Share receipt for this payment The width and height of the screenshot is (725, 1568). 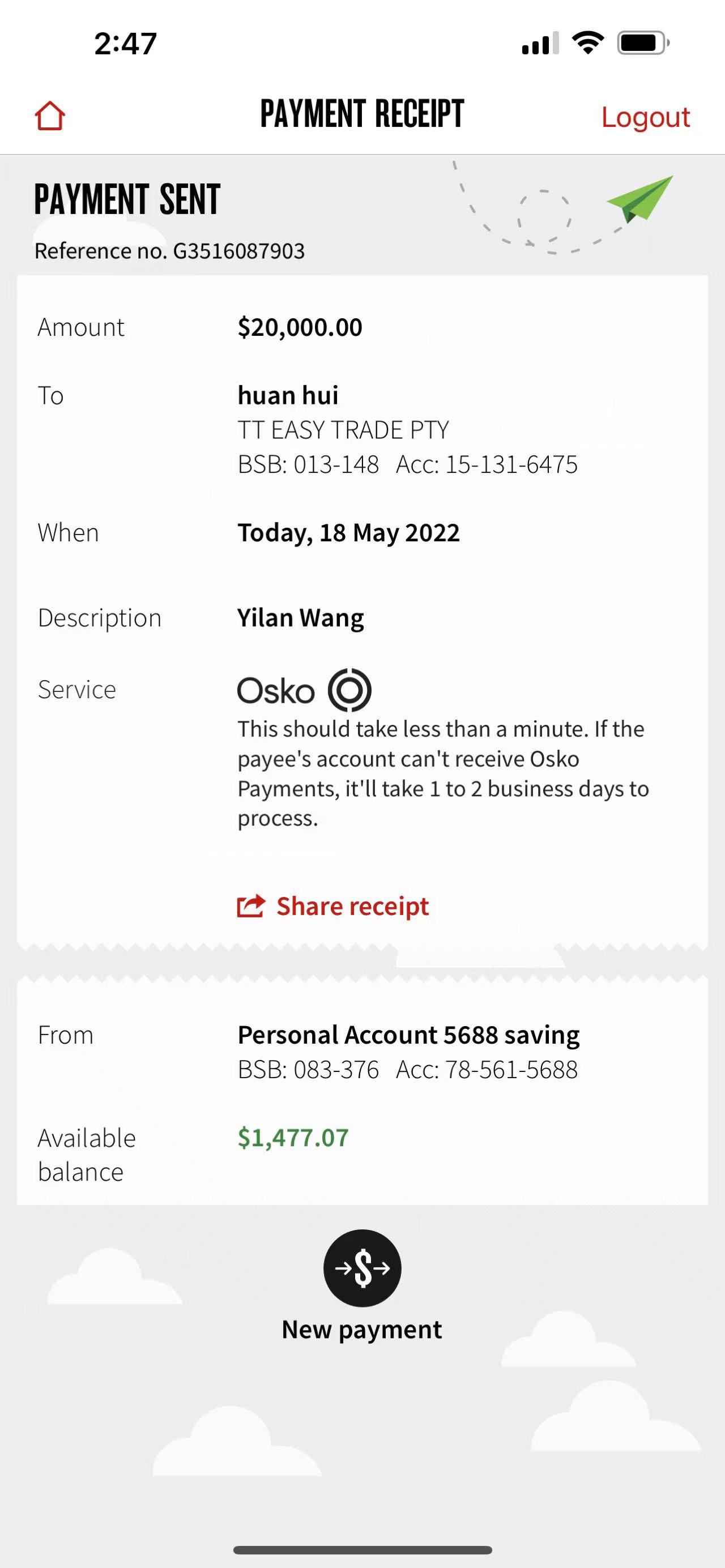[x=333, y=907]
